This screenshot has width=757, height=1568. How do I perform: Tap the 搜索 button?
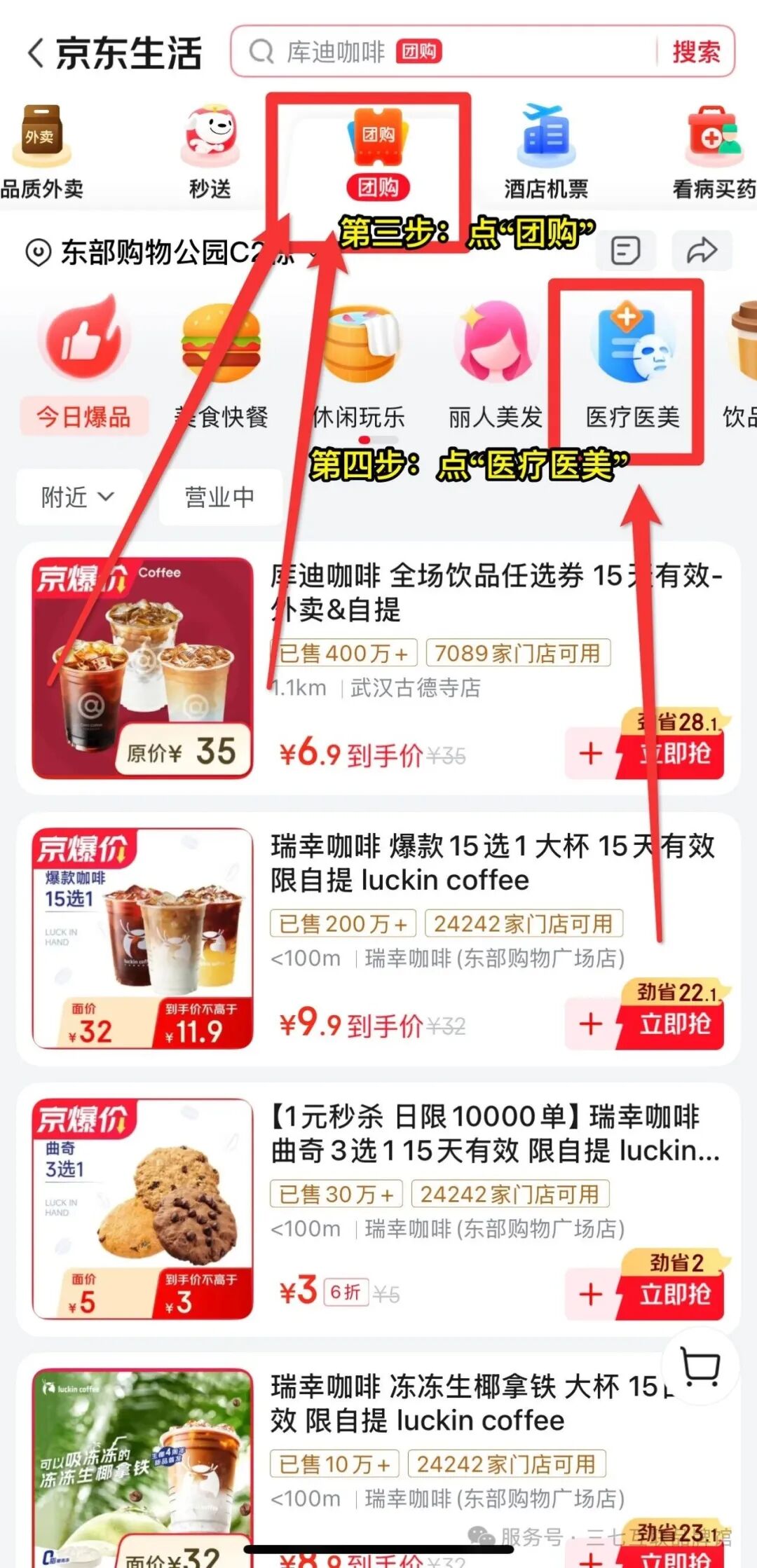click(696, 52)
